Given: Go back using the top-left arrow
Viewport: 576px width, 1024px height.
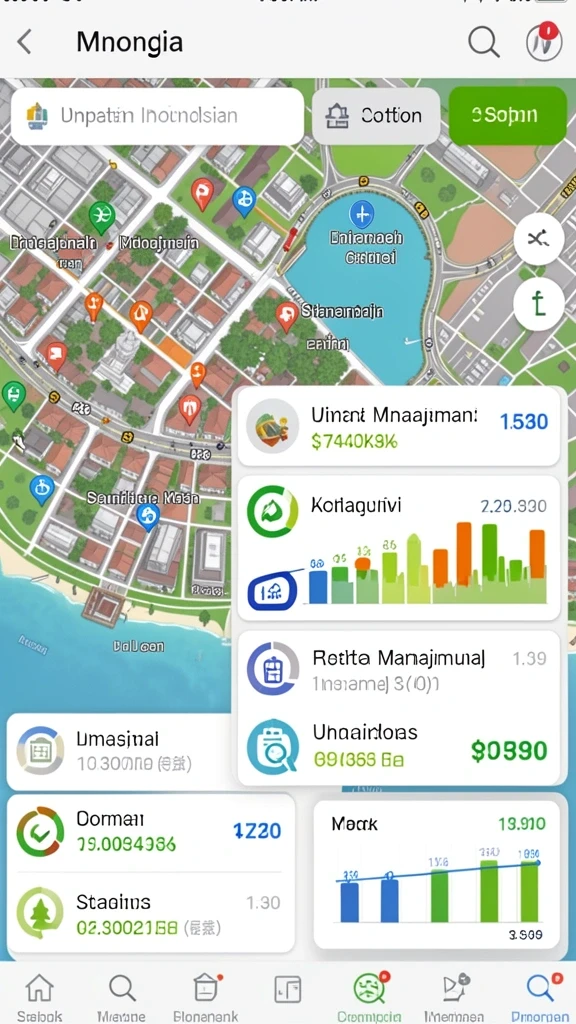Looking at the screenshot, I should (24, 42).
